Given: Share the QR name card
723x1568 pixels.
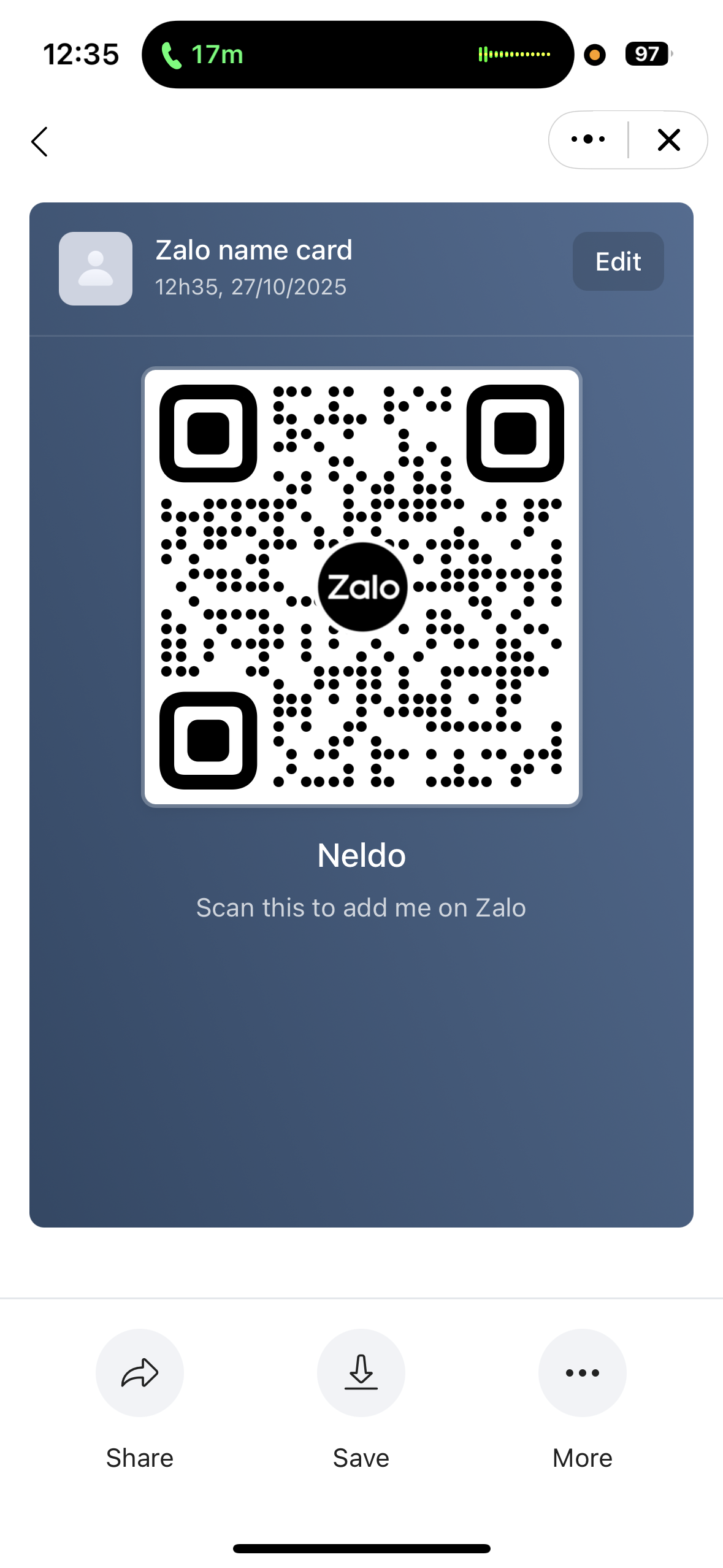Looking at the screenshot, I should point(140,1373).
